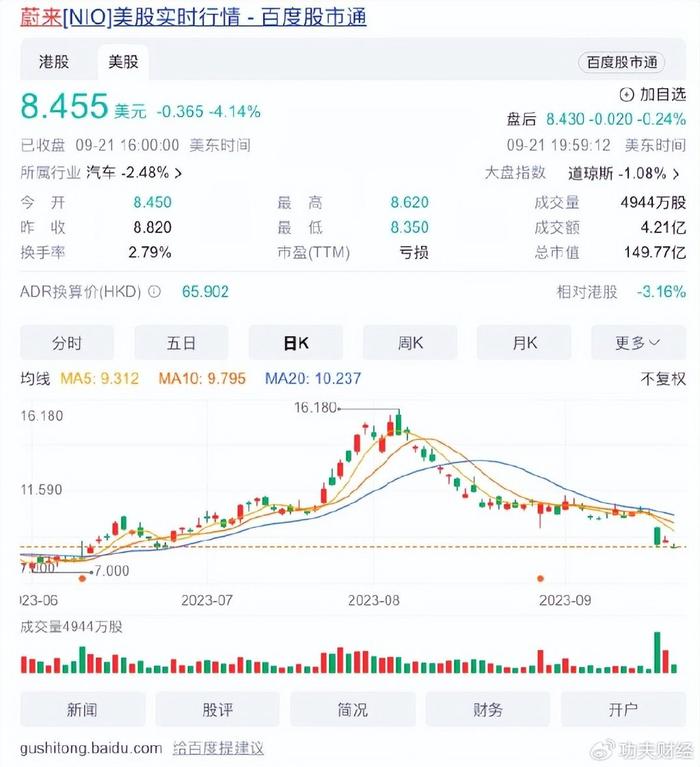Switch to the 港股 tab
700x767 pixels.
click(x=55, y=62)
